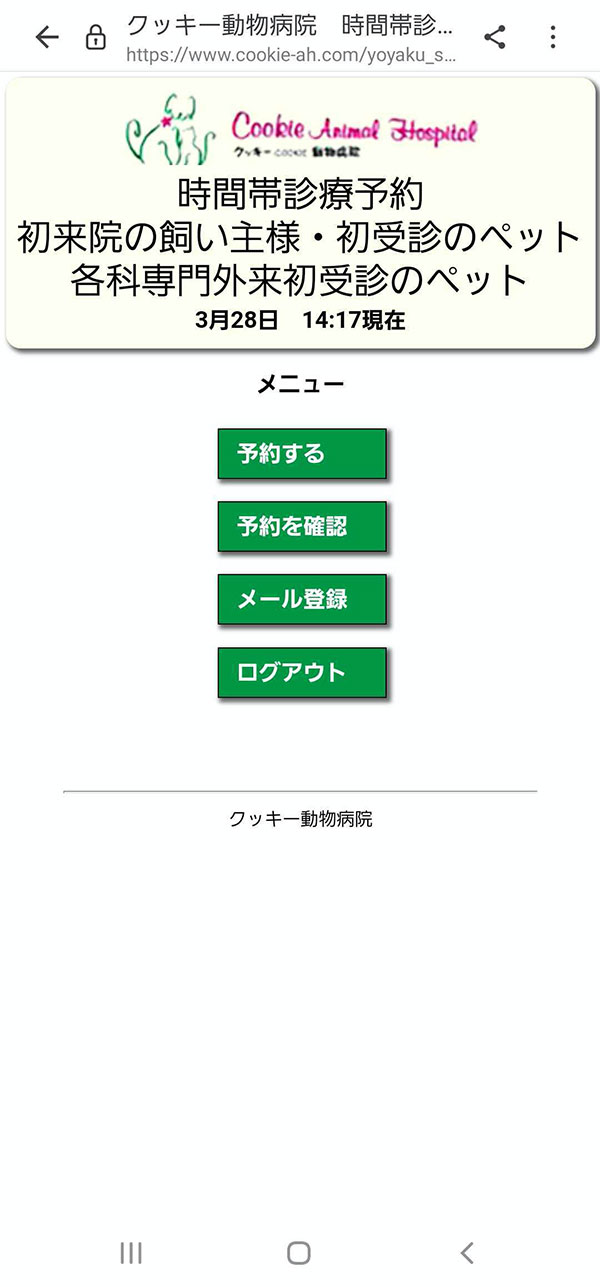Open the three-dot overflow menu
Viewport: 600px width, 1287px height.
pyautogui.click(x=553, y=38)
